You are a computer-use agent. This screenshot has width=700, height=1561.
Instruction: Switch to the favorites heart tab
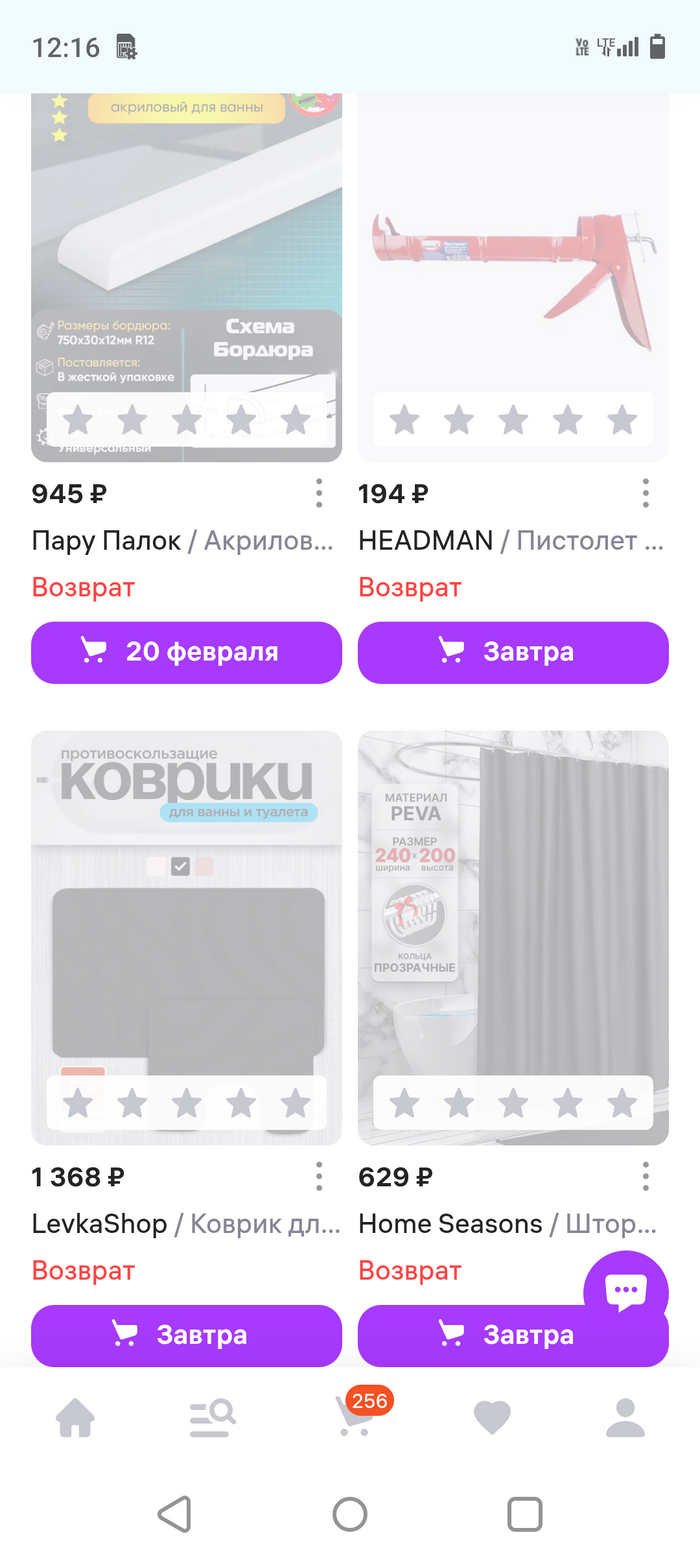492,1417
